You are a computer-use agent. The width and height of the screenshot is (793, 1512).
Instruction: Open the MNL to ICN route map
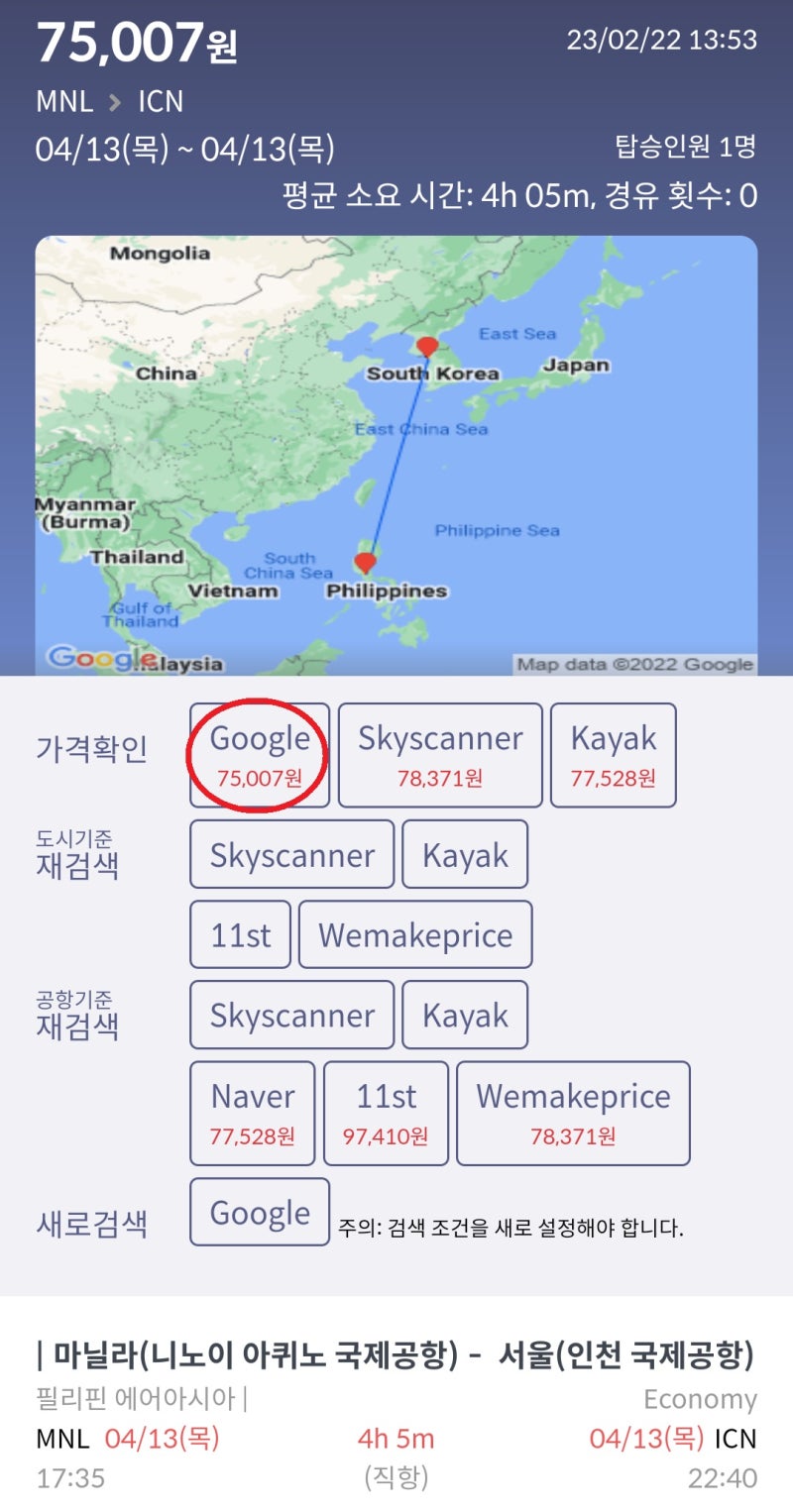[396, 456]
